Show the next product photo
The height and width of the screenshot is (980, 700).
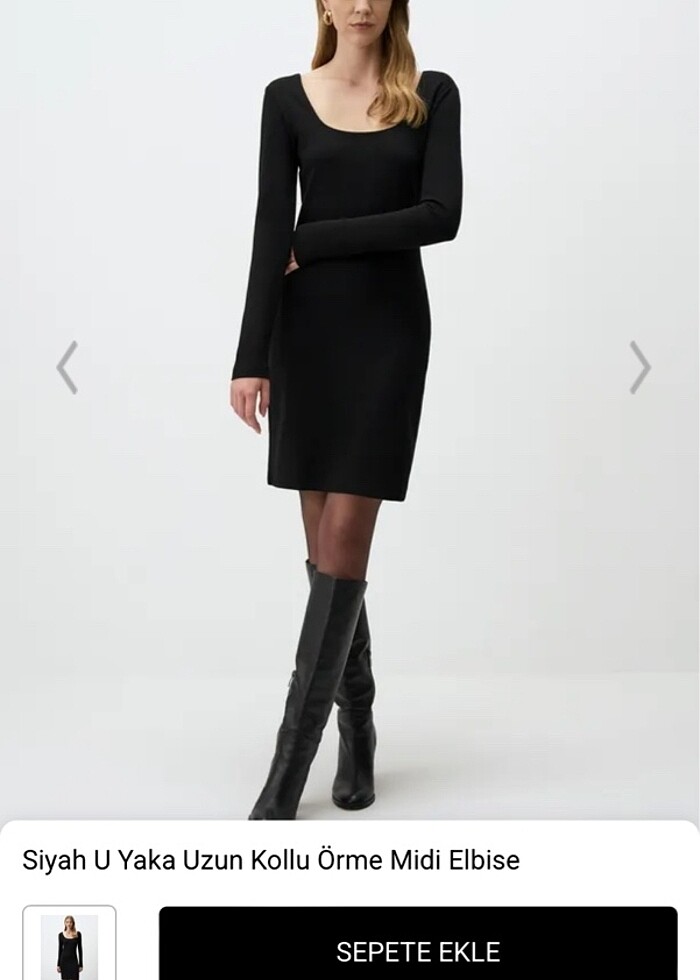[x=639, y=367]
